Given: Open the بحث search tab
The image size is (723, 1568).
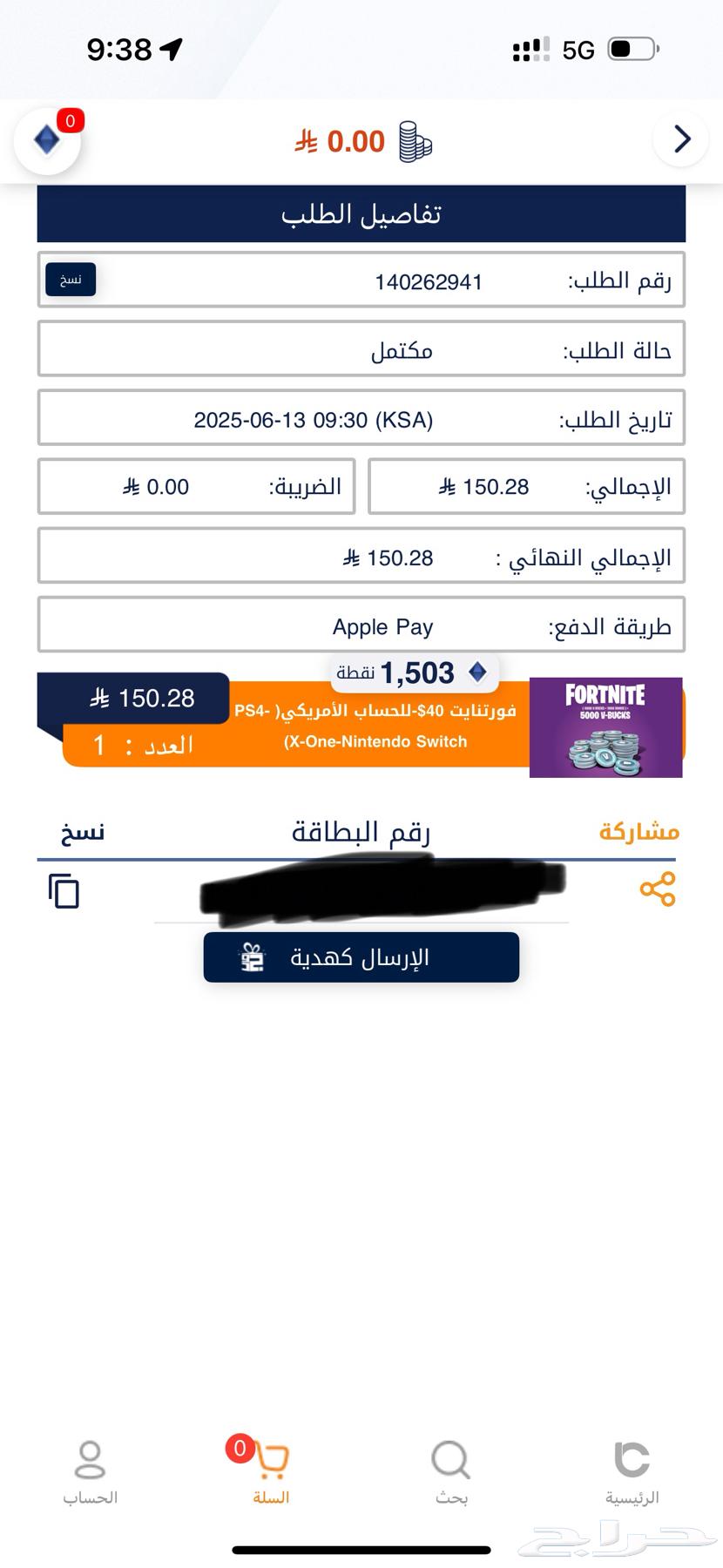Looking at the screenshot, I should point(450,1472).
